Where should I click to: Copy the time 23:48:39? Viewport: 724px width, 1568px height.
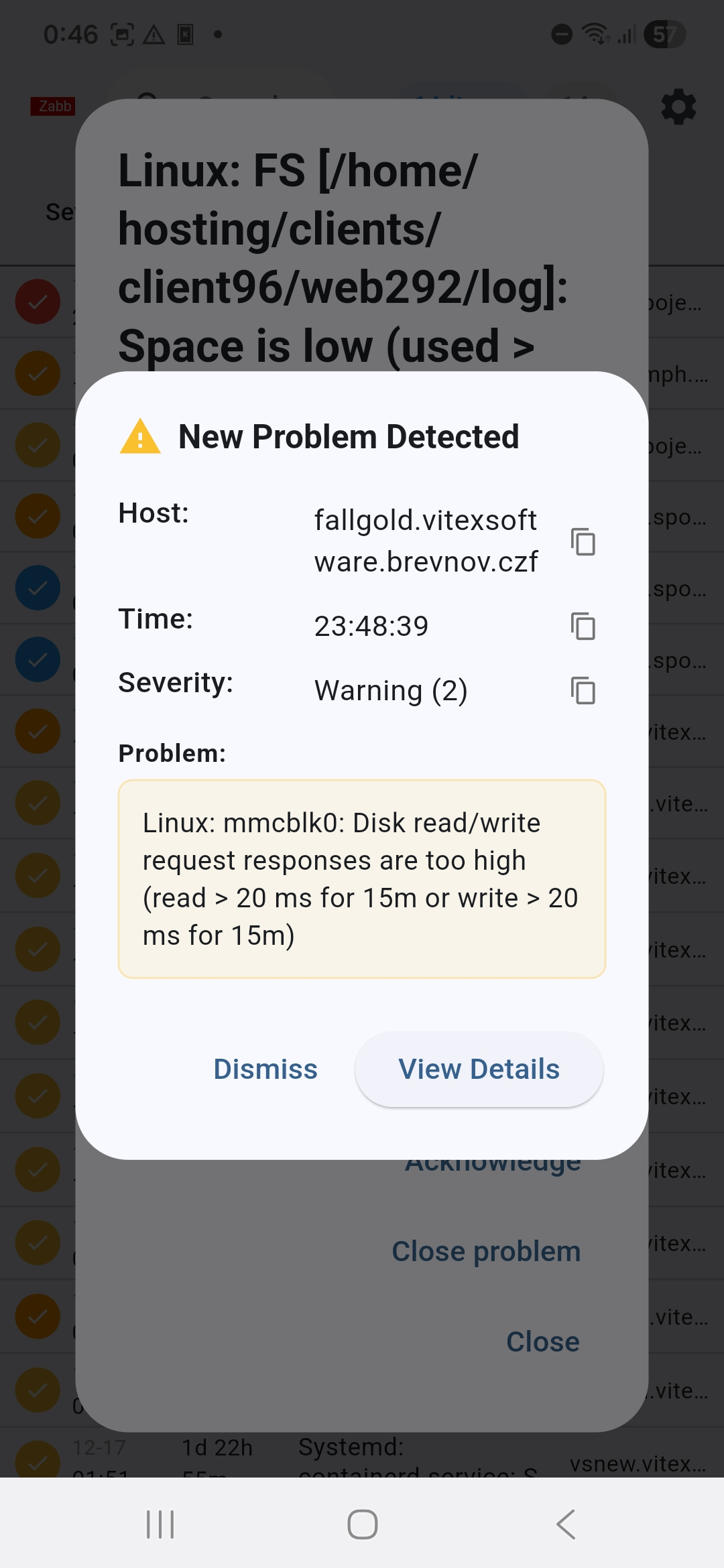coord(583,626)
